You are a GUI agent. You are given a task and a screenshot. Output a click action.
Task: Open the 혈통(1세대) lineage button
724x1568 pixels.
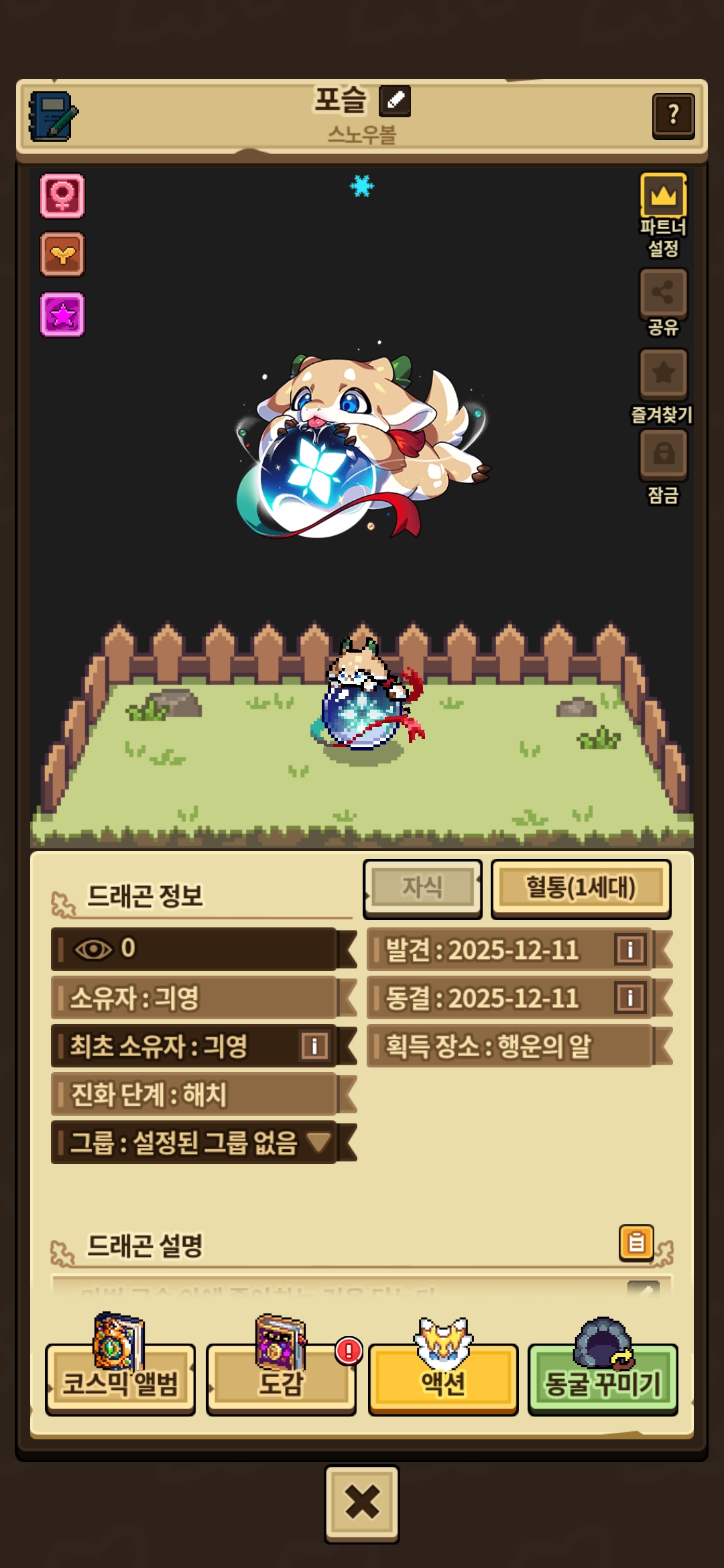(x=581, y=888)
